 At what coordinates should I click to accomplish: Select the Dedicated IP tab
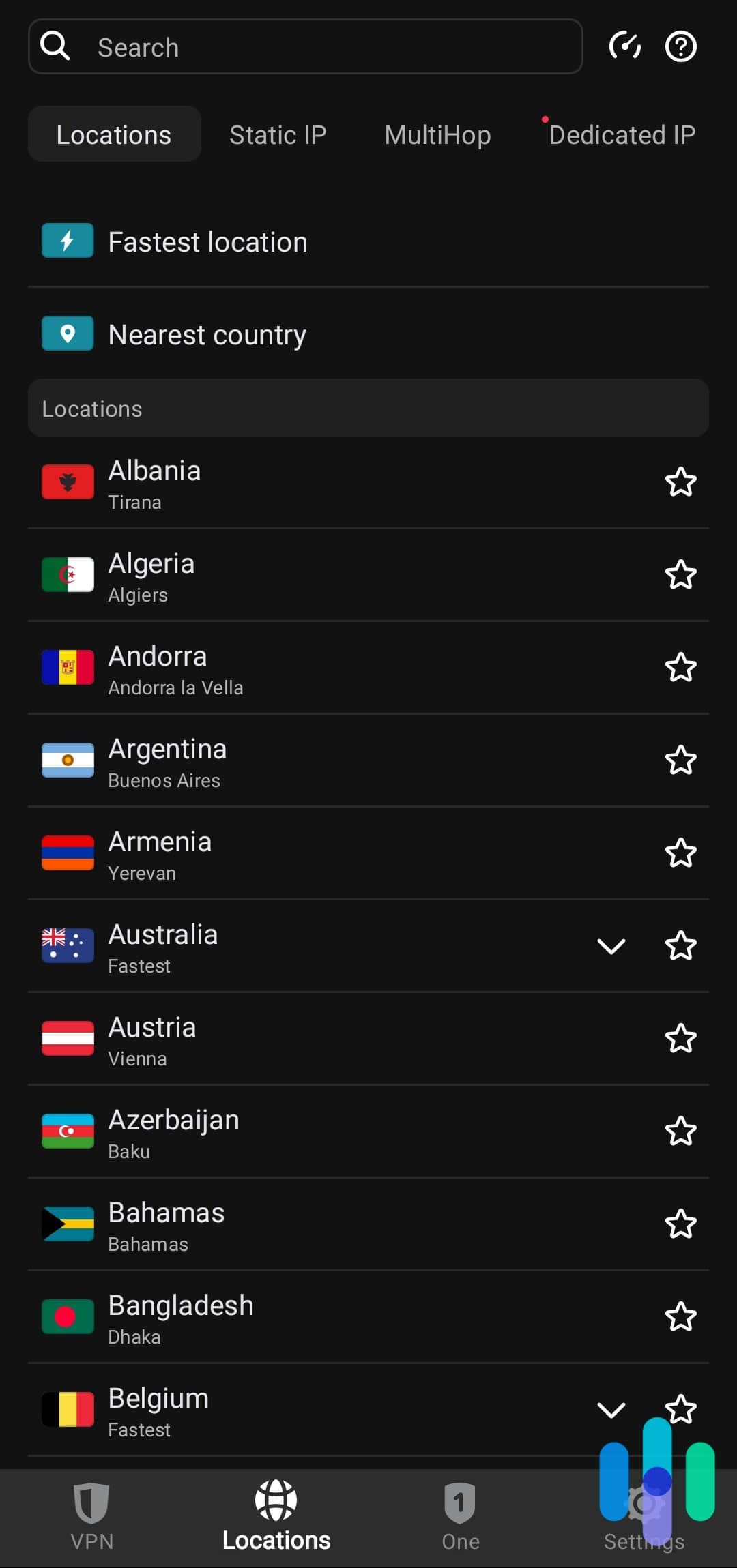[x=622, y=134]
